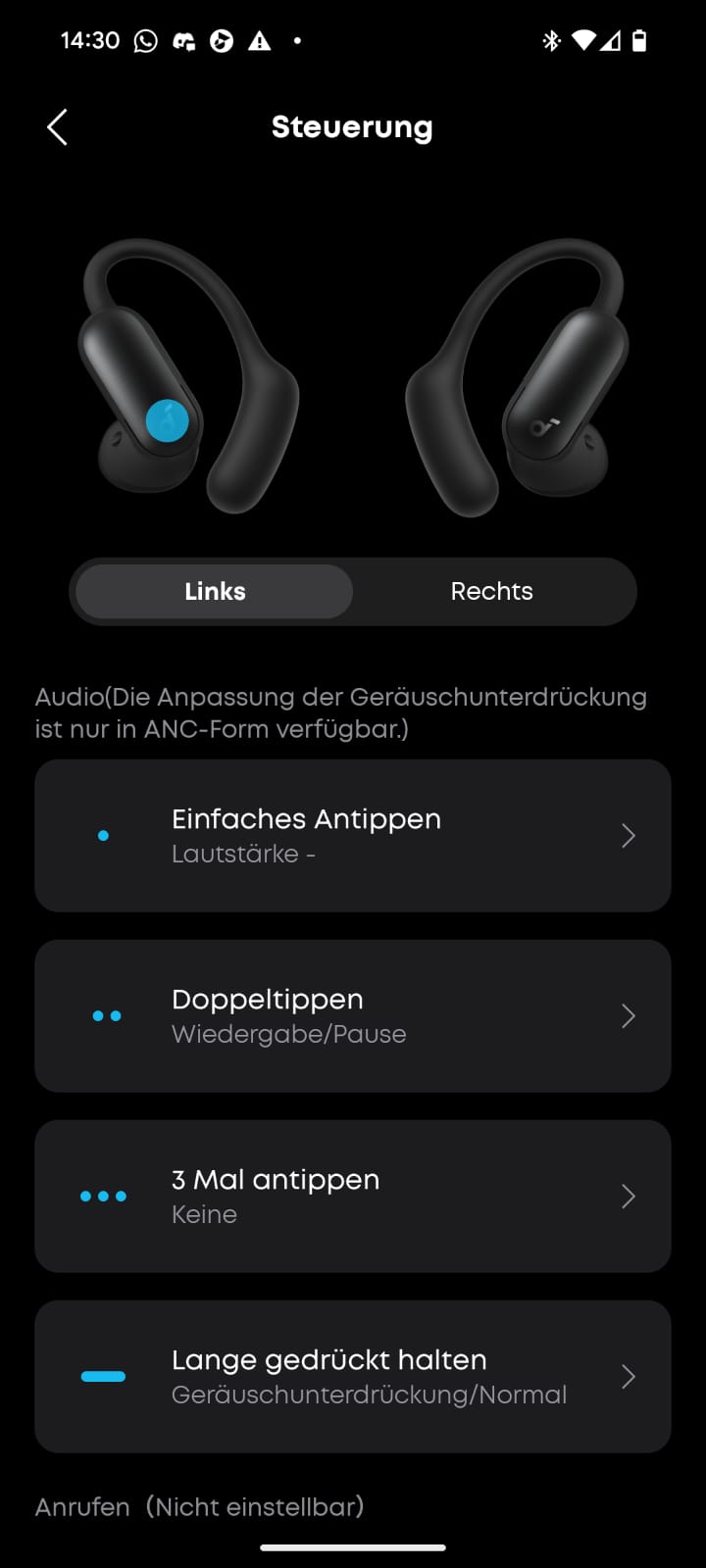Open the Einfaches Antippen setting
The height and width of the screenshot is (1568, 706).
[x=353, y=836]
